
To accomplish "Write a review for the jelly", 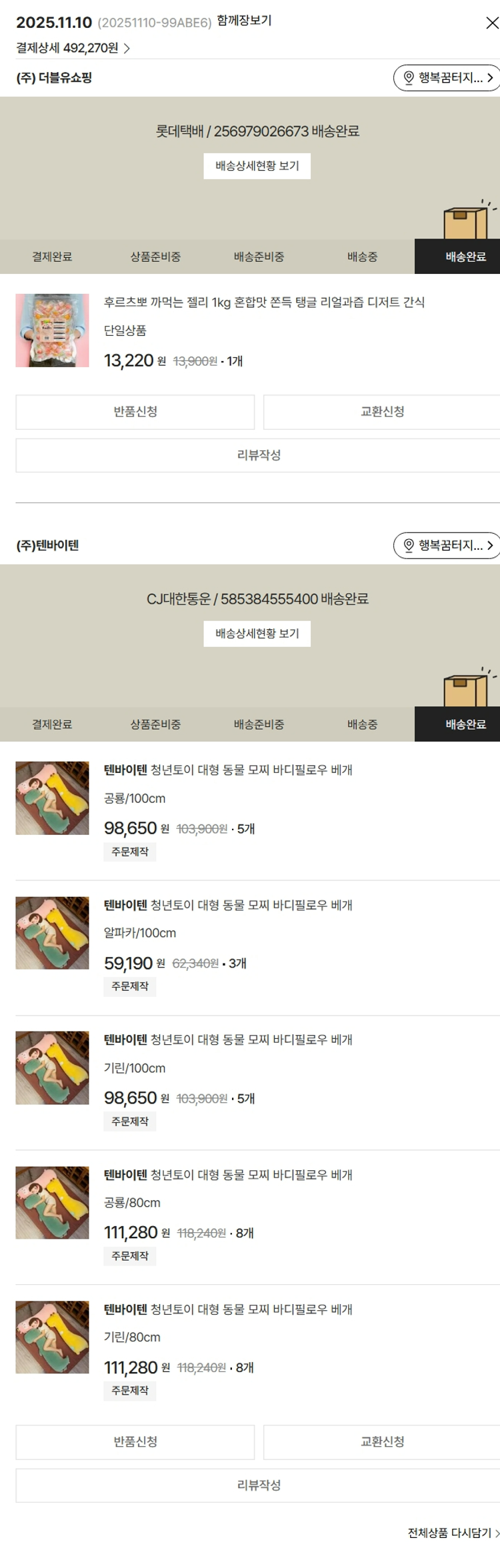I will 258,455.
